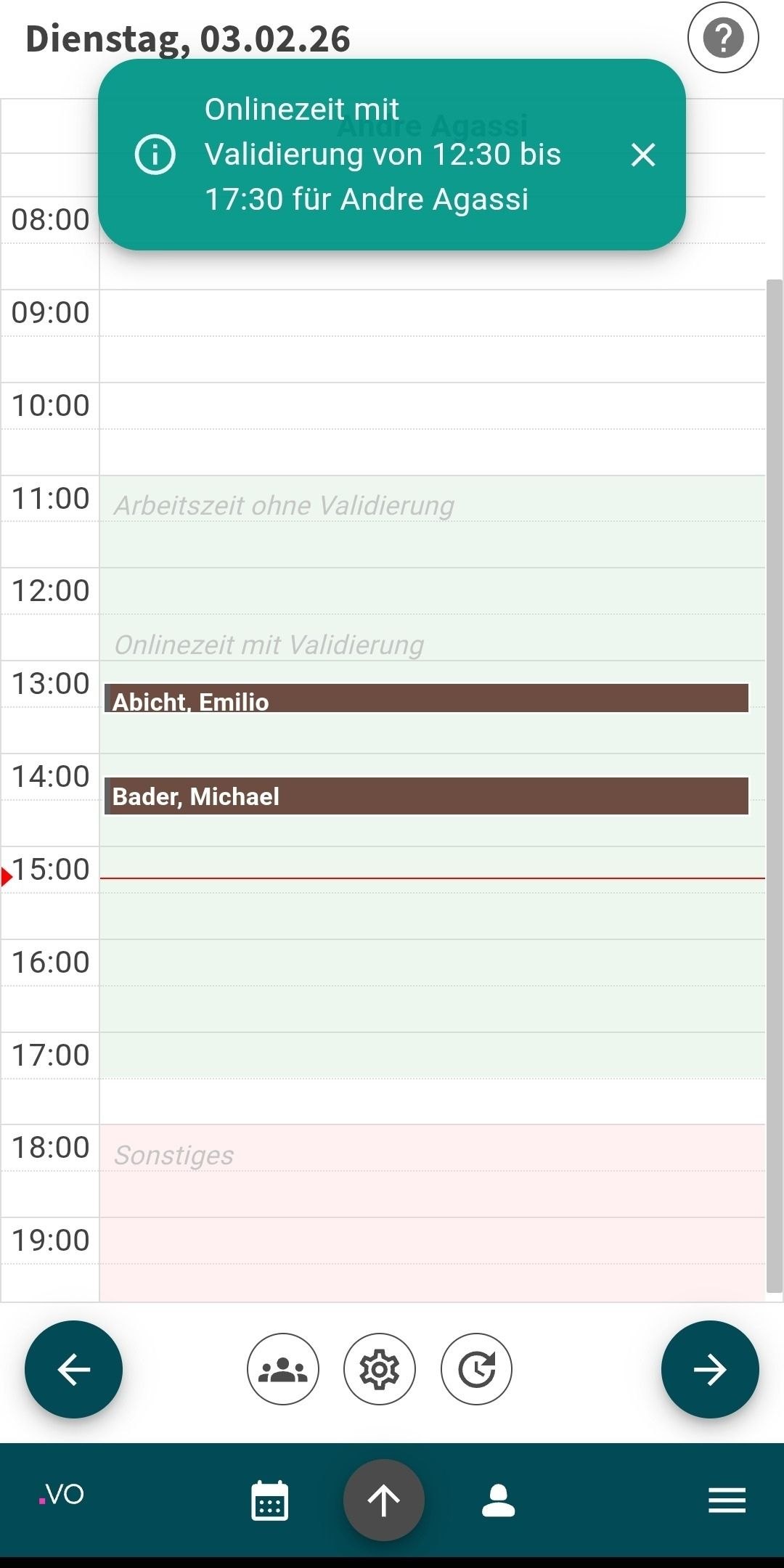Tap the clock refresh icon

(x=476, y=1369)
